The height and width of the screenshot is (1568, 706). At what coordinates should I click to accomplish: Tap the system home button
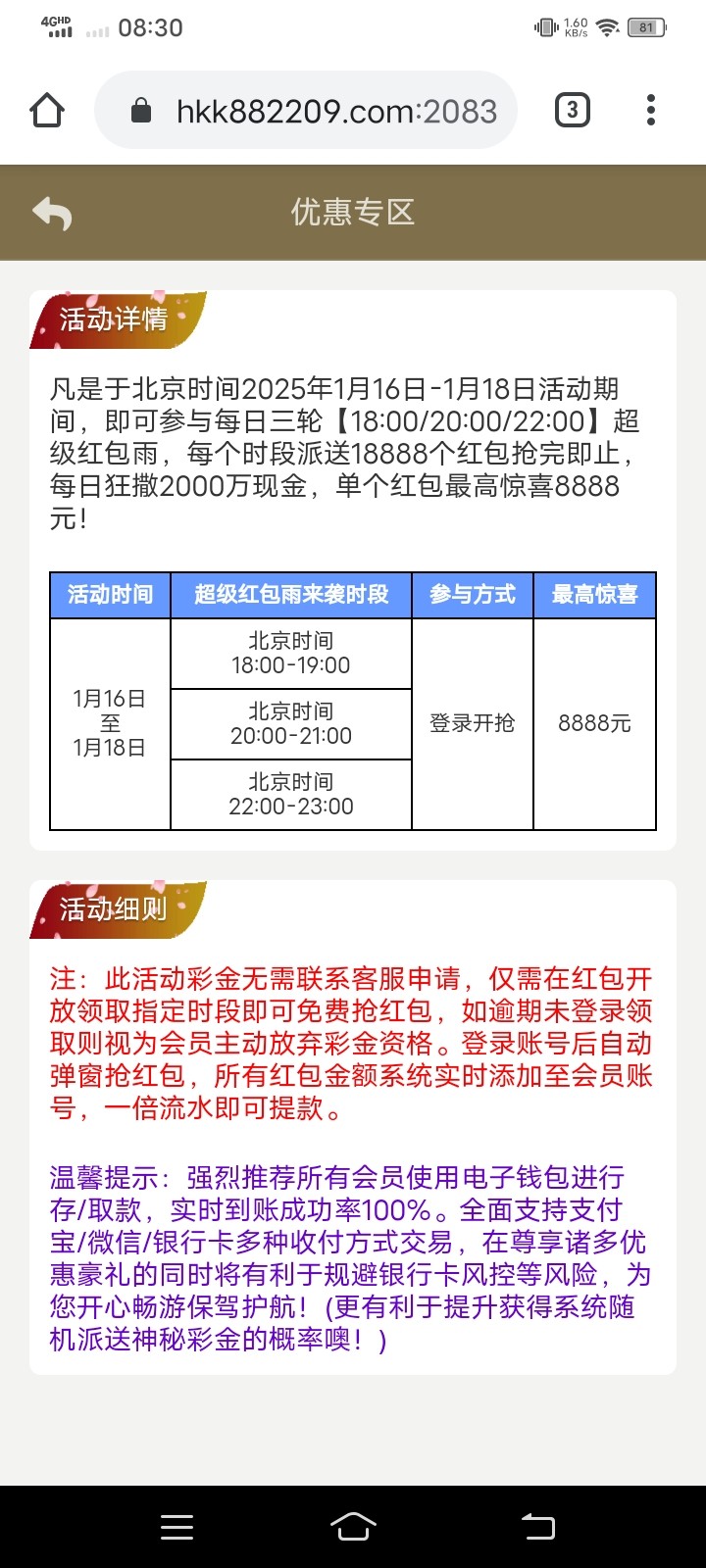tap(353, 1527)
